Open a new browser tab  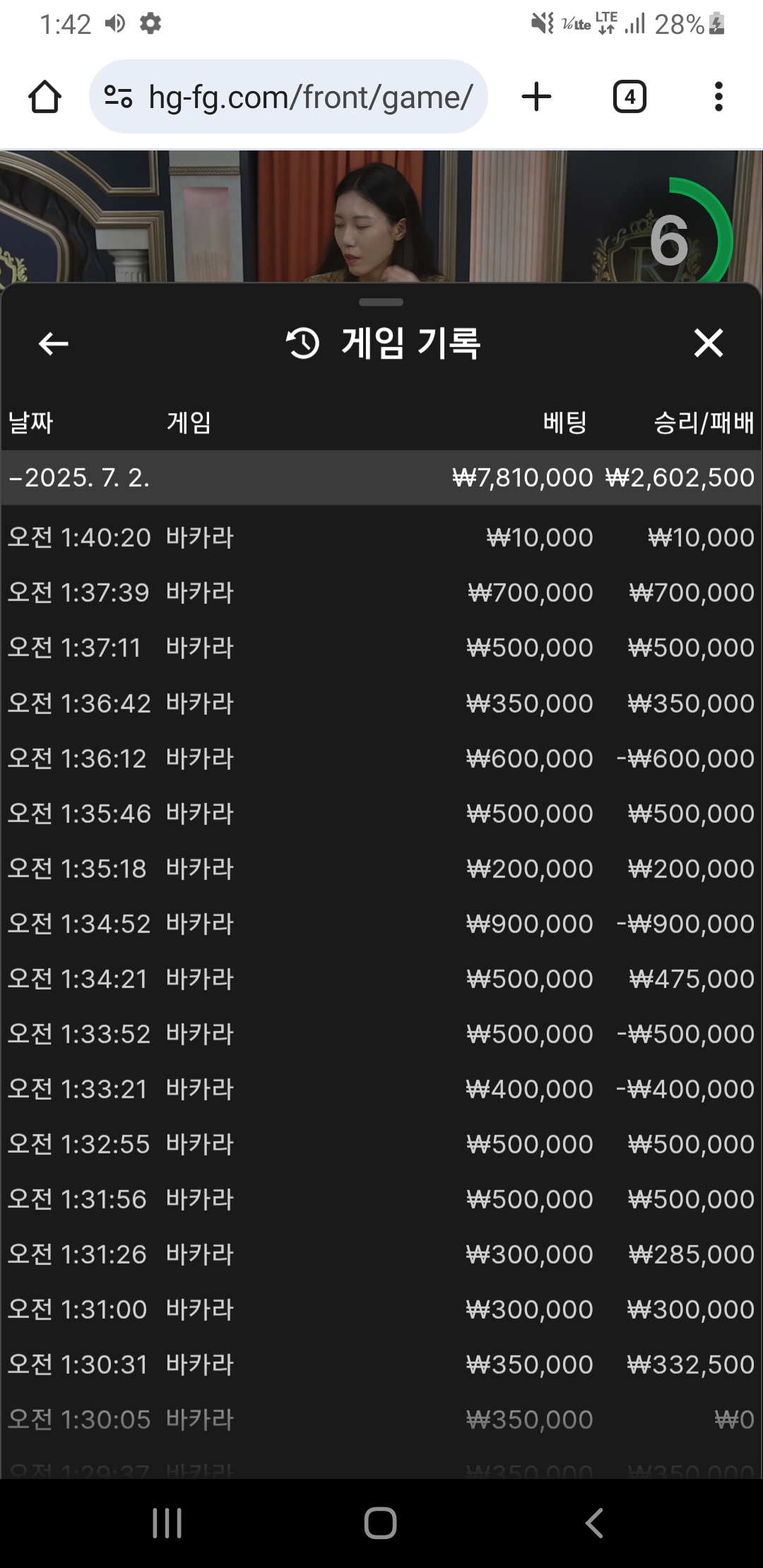536,97
